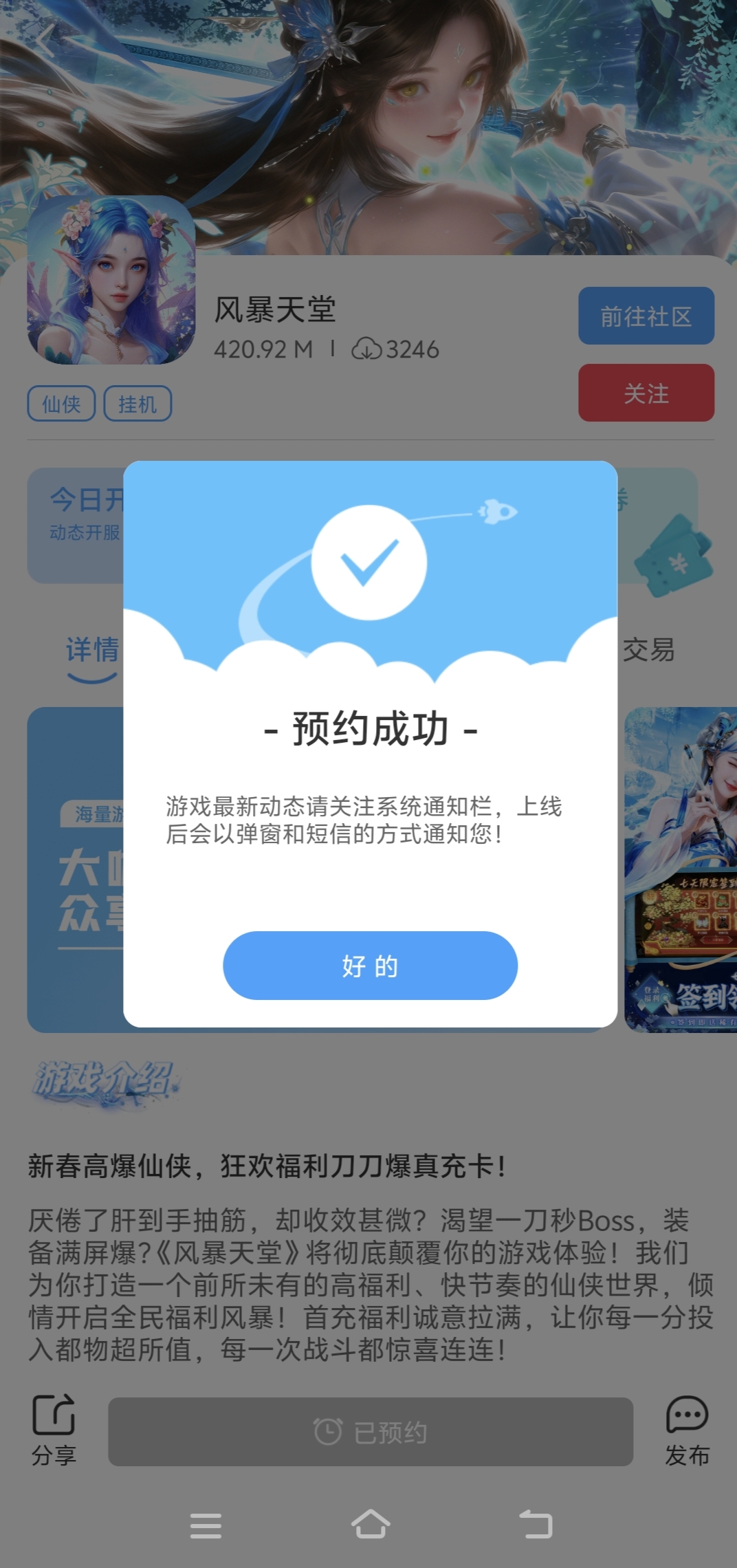Open the system recent apps menu

206,1525
